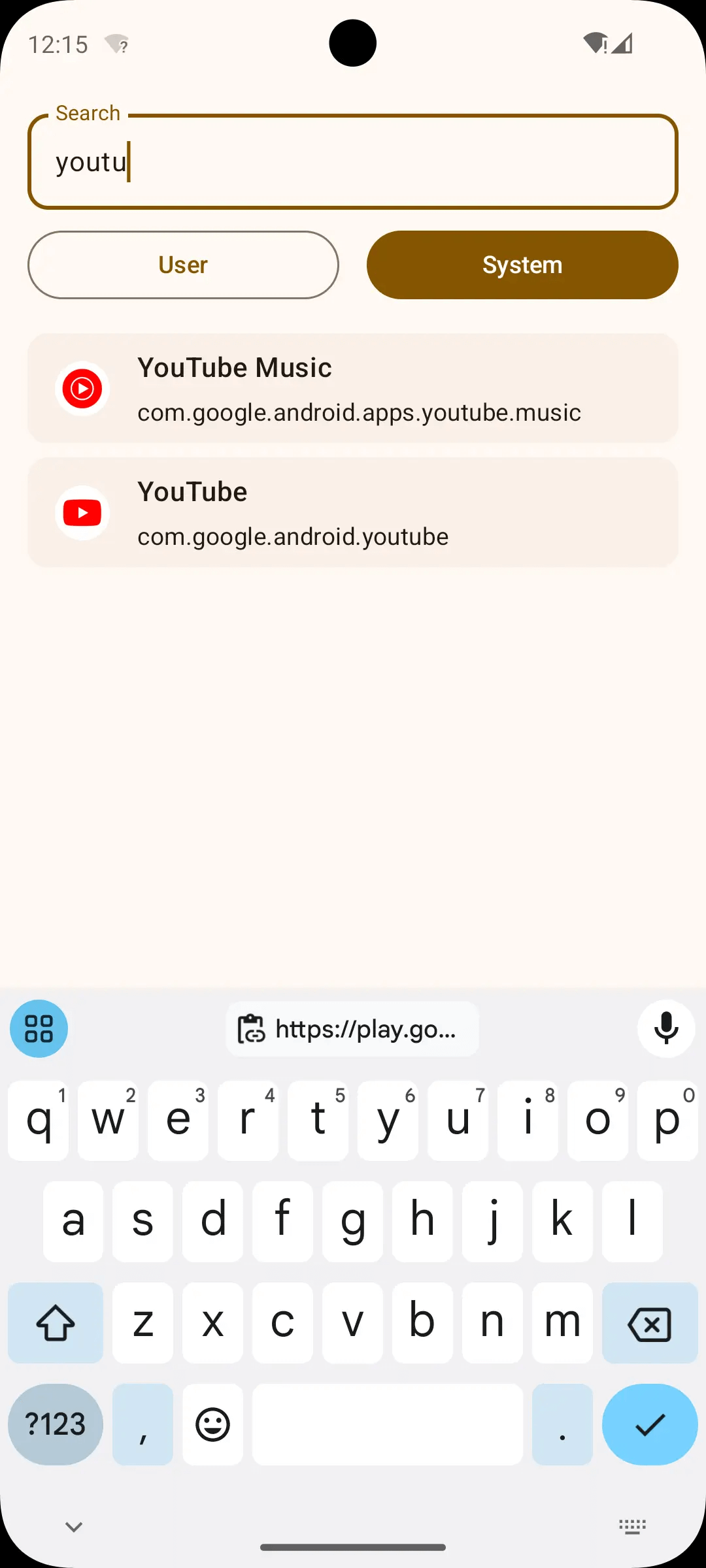Open the keyboard tools grid menu
Viewport: 706px width, 1568px height.
pos(39,1029)
